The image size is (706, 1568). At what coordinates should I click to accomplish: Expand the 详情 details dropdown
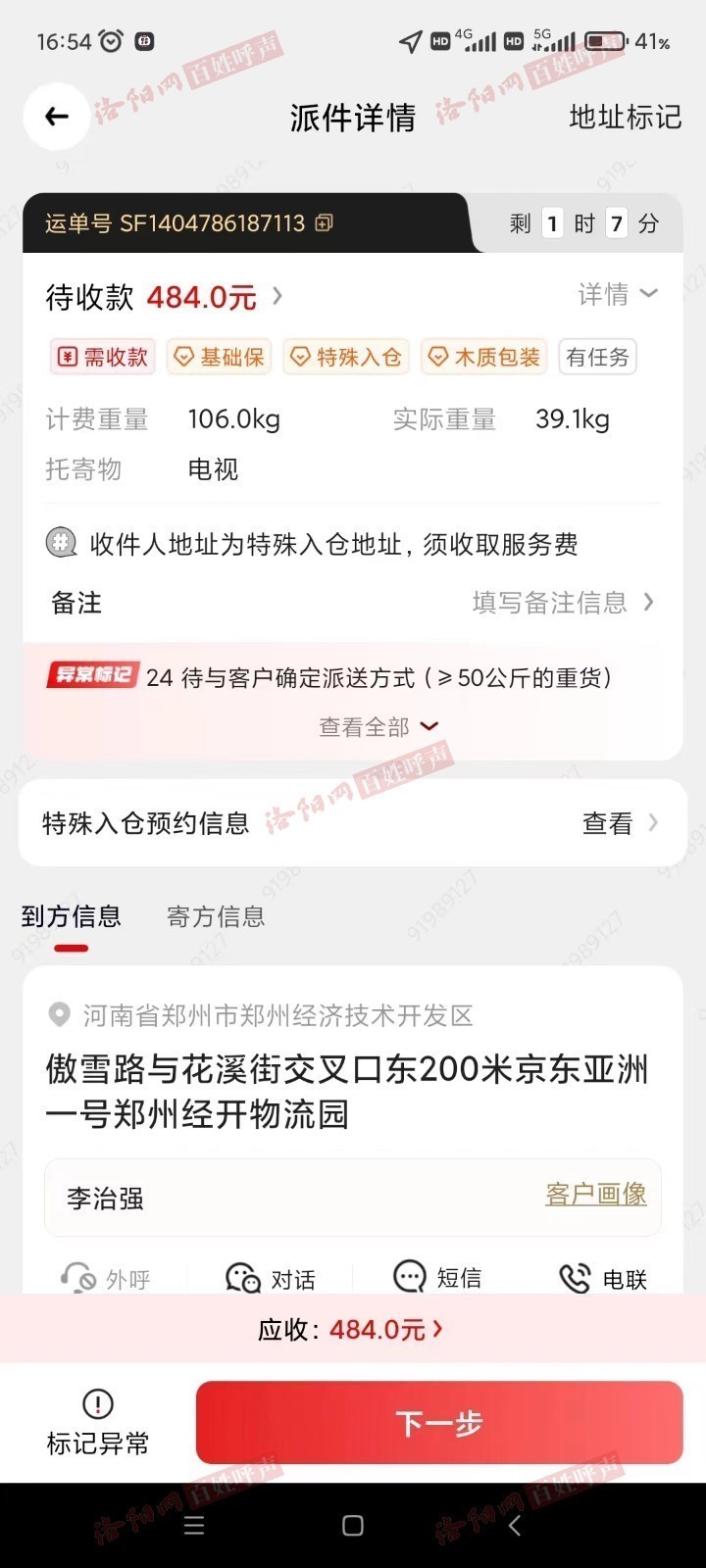pyautogui.click(x=618, y=294)
